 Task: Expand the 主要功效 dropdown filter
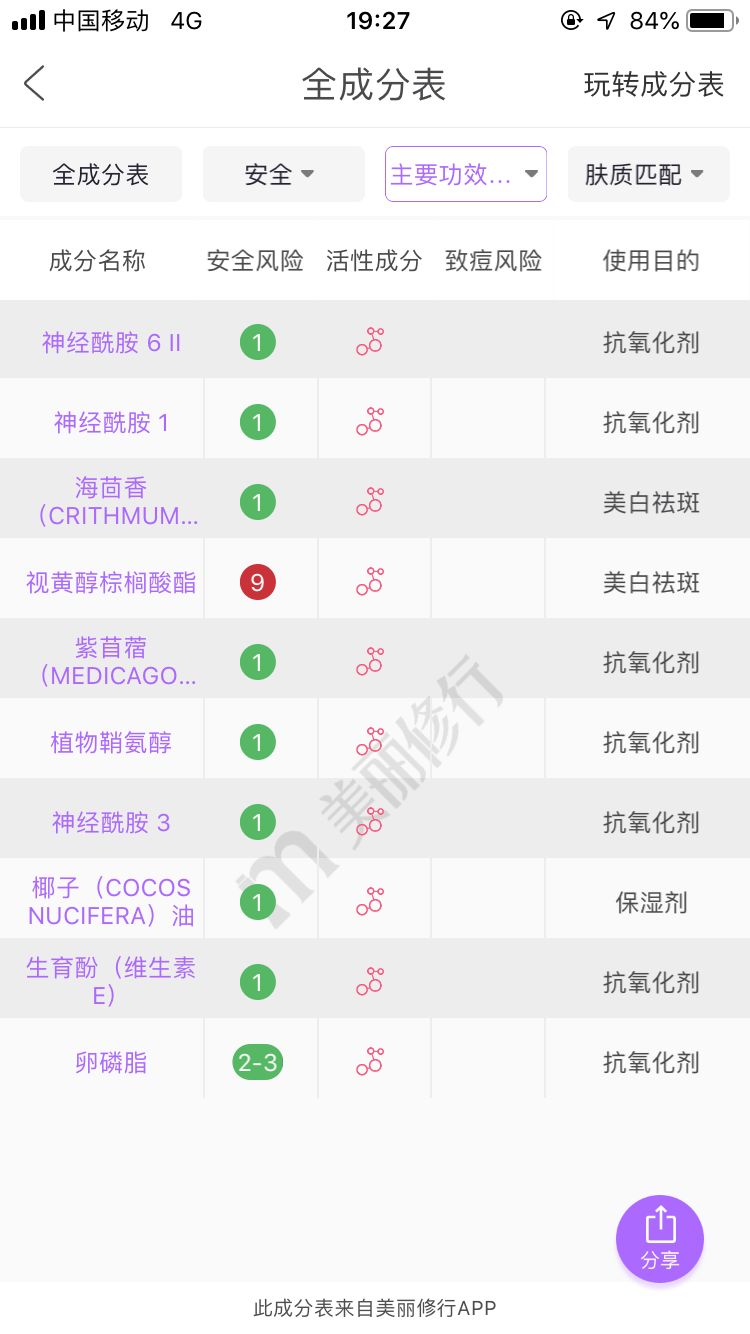point(466,175)
